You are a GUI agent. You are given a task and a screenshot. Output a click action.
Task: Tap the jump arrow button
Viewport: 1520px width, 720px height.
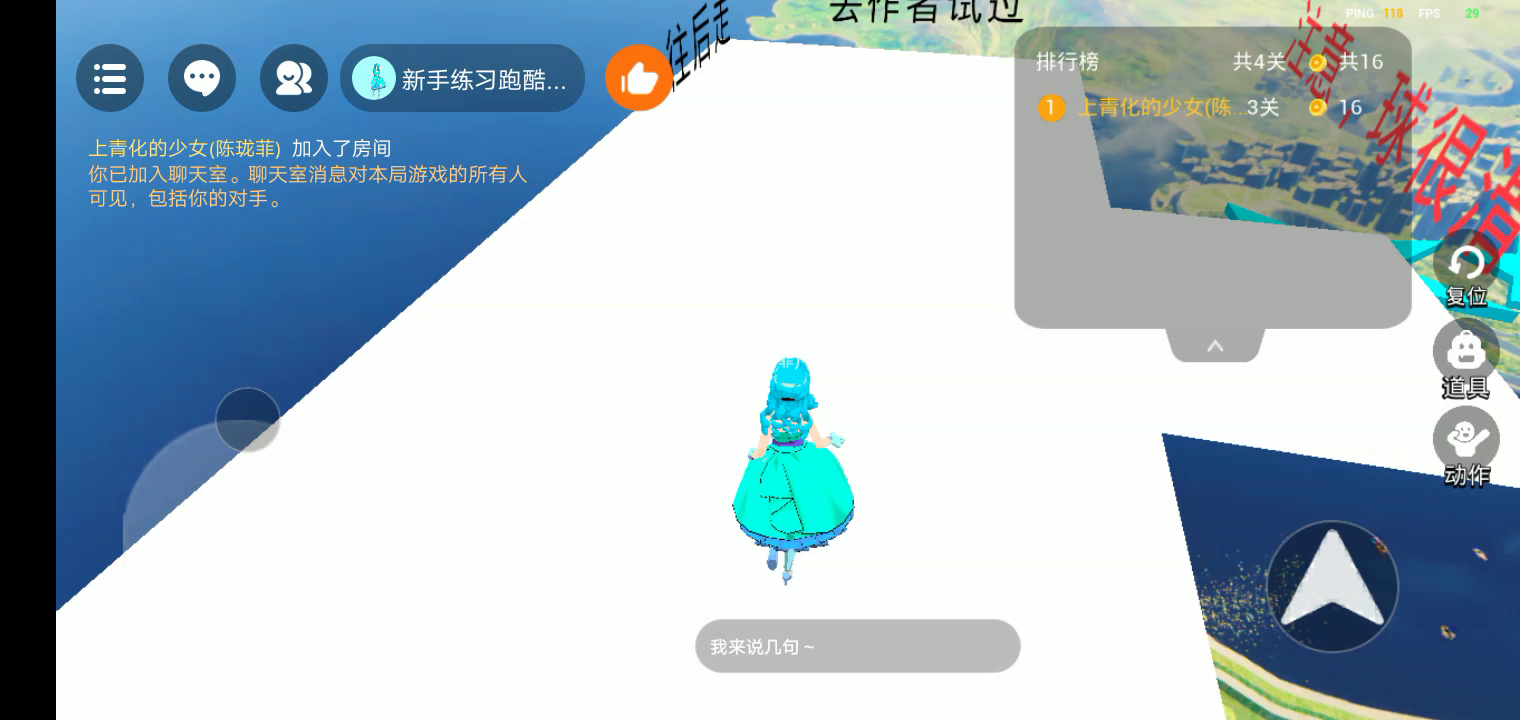(1332, 586)
